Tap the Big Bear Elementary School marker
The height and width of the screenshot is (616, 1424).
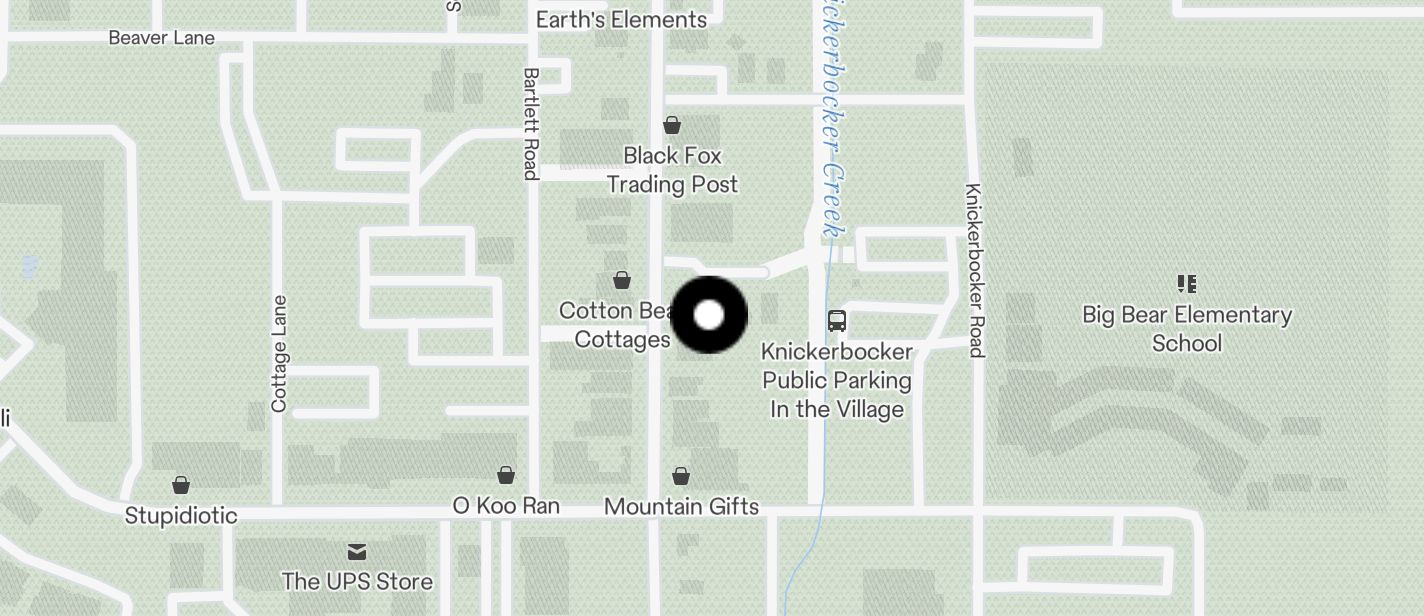[1187, 285]
